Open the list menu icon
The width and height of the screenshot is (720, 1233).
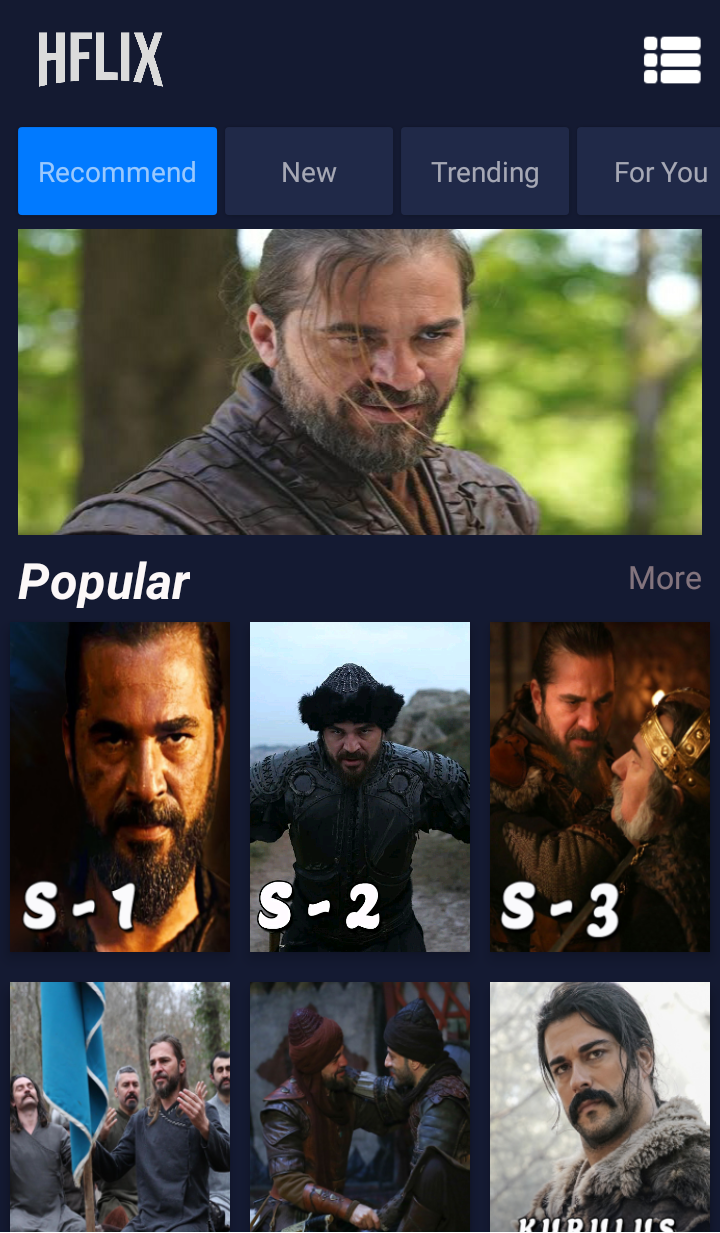click(x=672, y=60)
